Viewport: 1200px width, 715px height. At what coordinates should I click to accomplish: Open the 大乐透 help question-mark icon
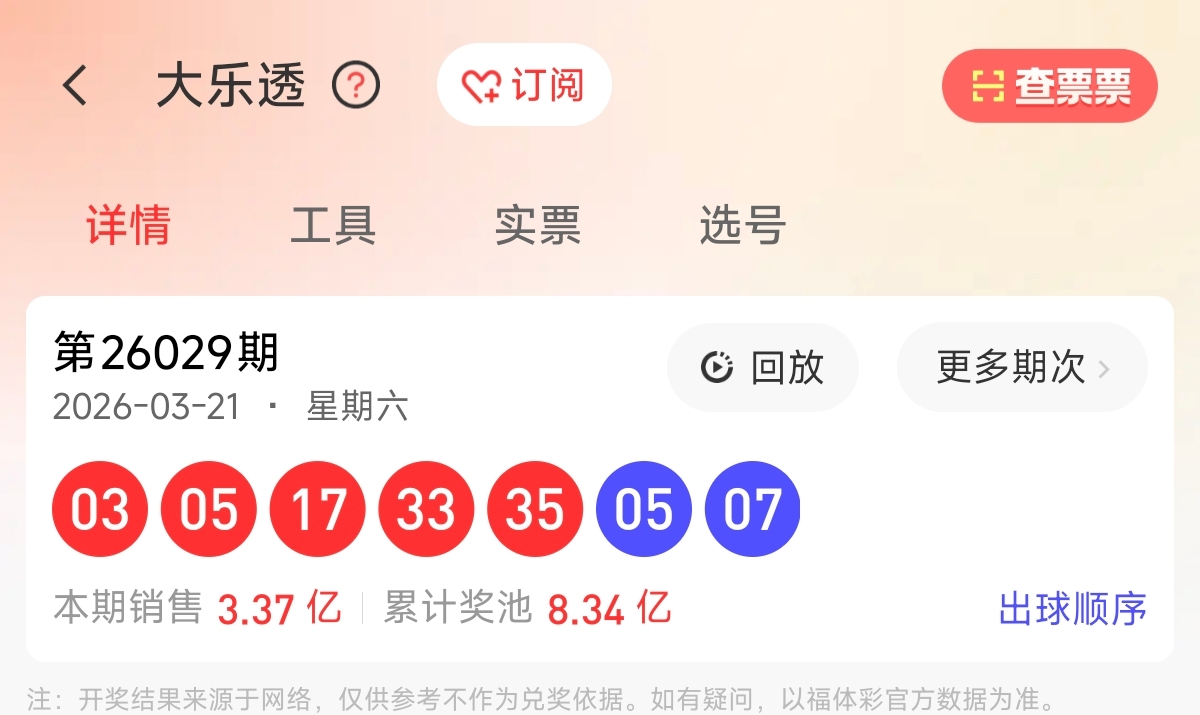[356, 86]
